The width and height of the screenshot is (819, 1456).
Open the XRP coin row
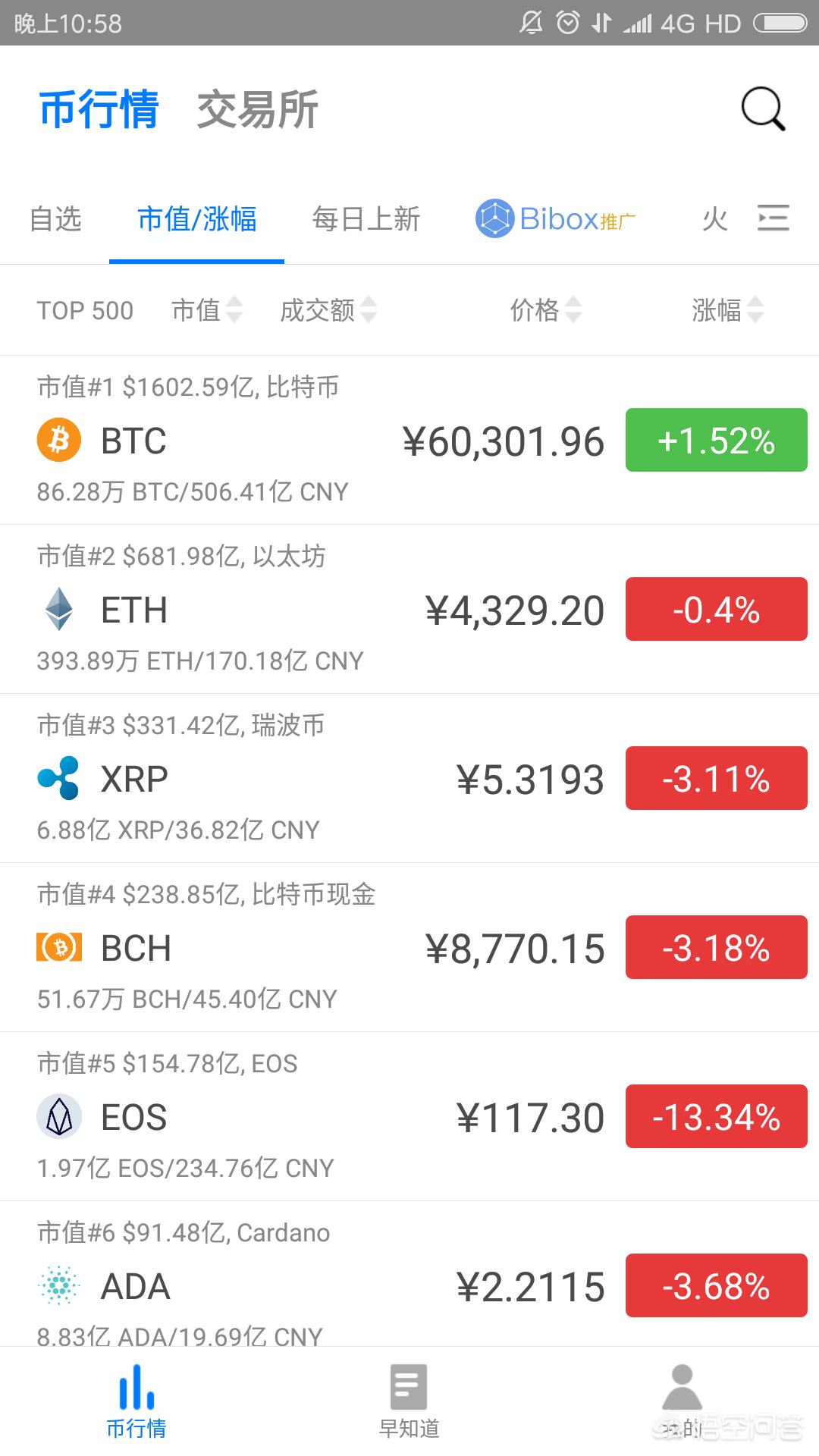409,778
